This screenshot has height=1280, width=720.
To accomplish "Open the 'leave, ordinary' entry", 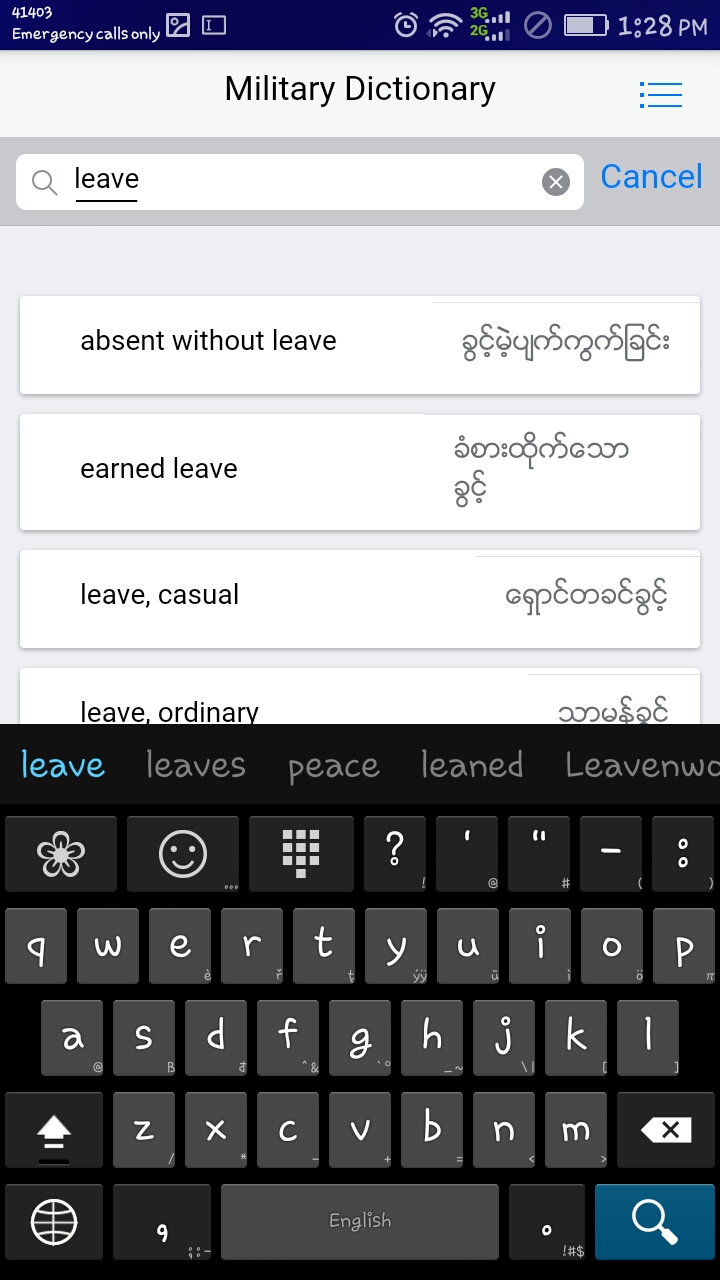I will [360, 697].
